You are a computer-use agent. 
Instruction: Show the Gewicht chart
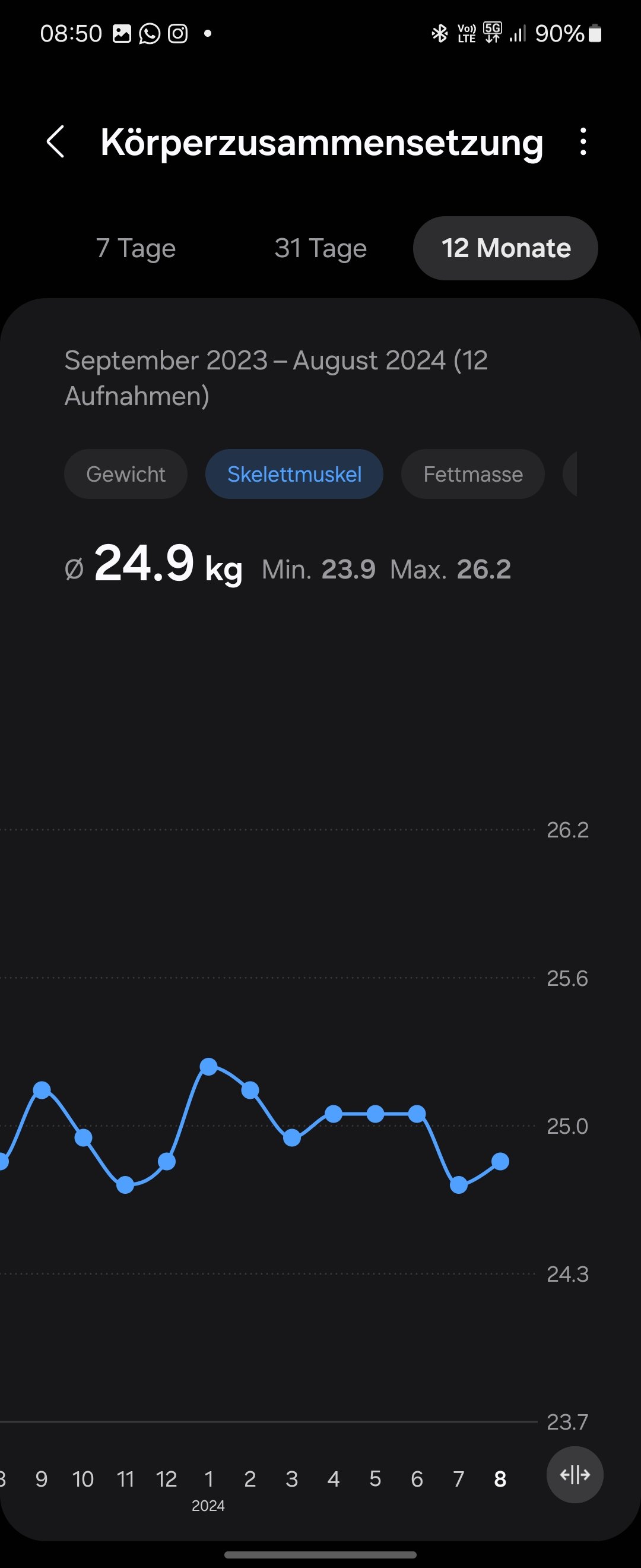[126, 474]
